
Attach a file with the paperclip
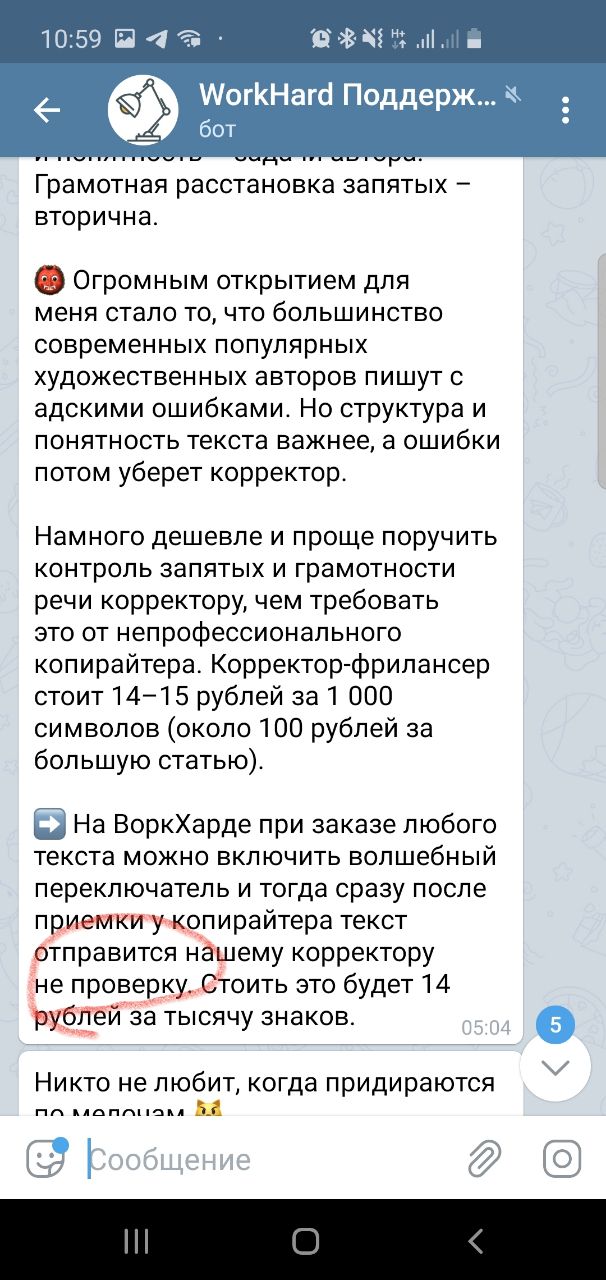(x=485, y=1159)
